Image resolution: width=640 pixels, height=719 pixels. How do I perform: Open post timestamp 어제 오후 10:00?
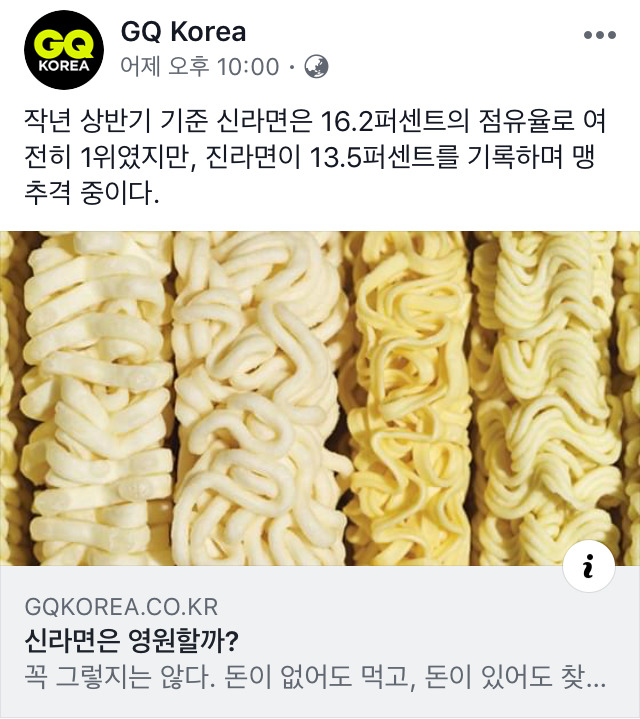click(x=200, y=67)
